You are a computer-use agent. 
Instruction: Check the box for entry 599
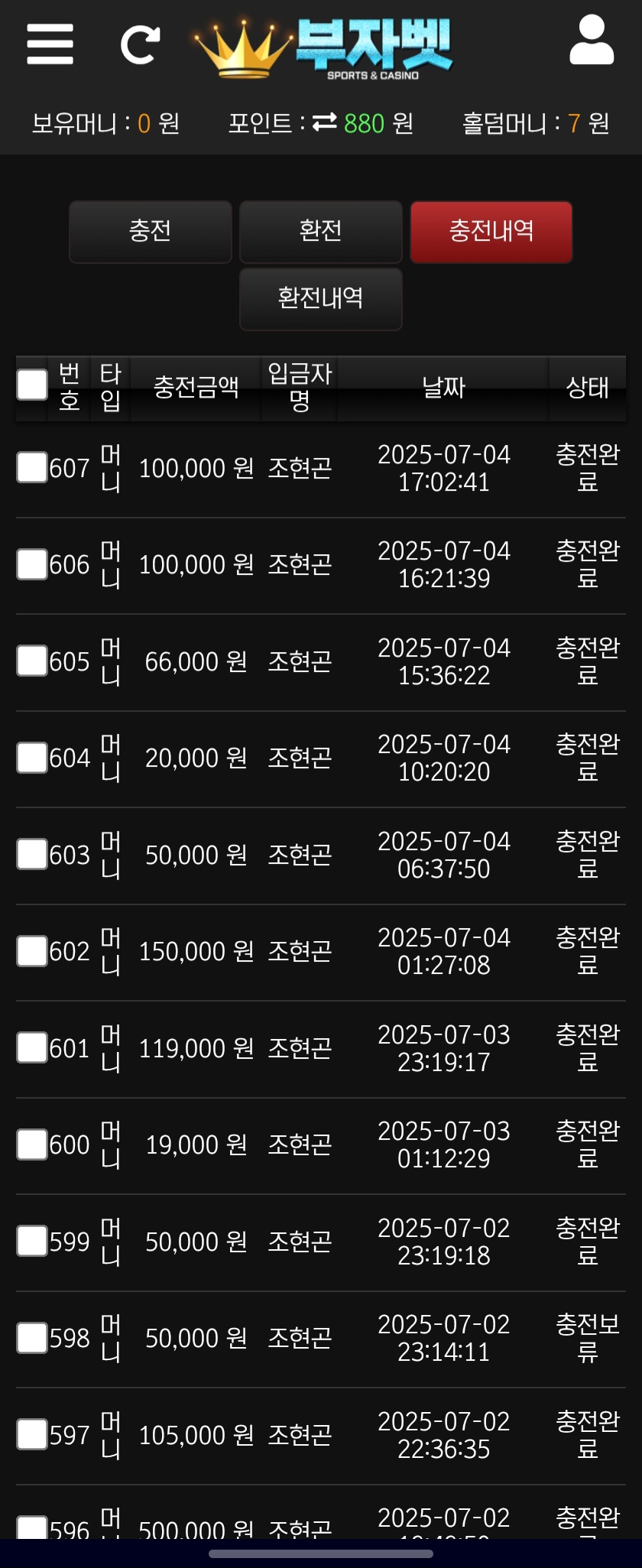(32, 1241)
